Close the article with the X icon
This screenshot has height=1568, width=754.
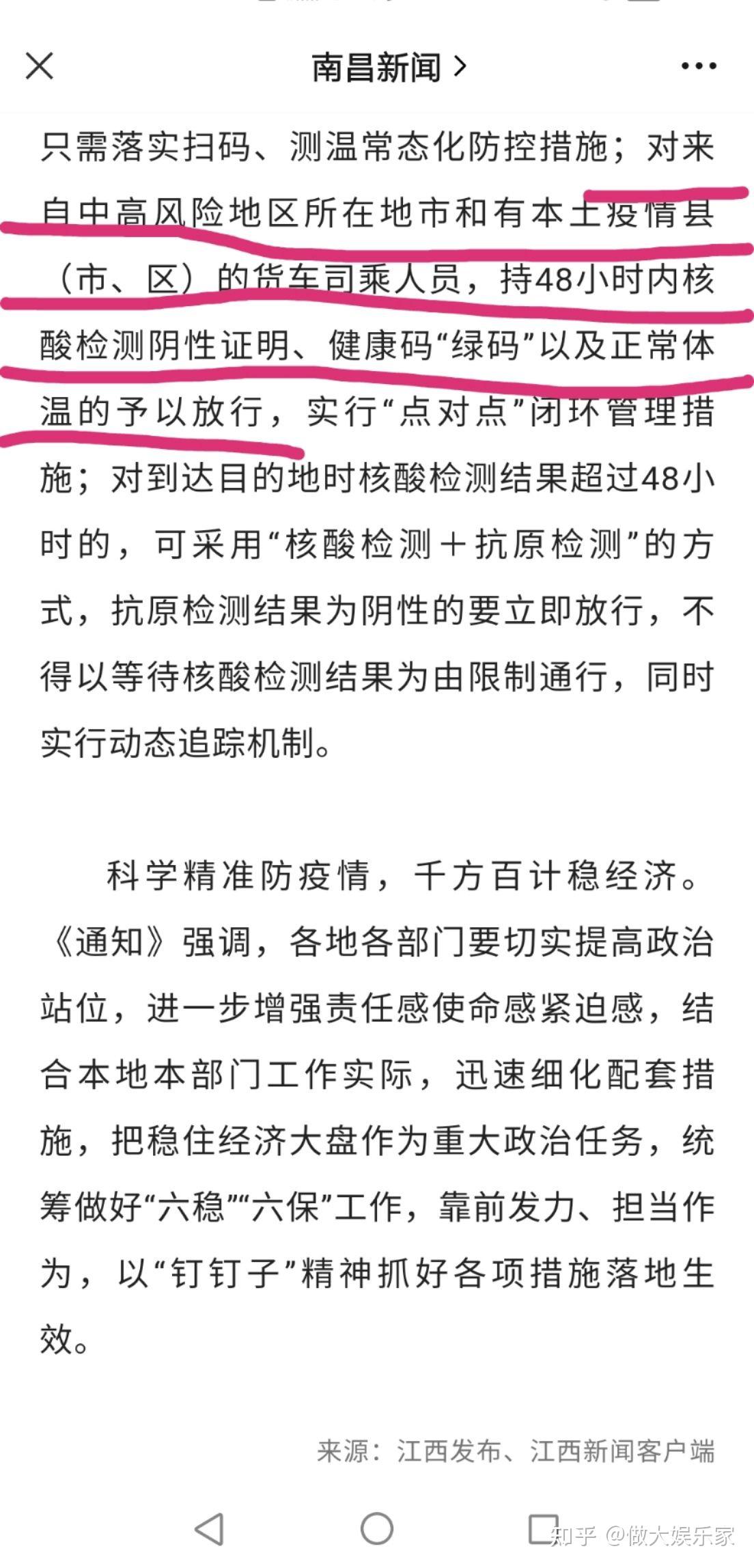tap(39, 66)
